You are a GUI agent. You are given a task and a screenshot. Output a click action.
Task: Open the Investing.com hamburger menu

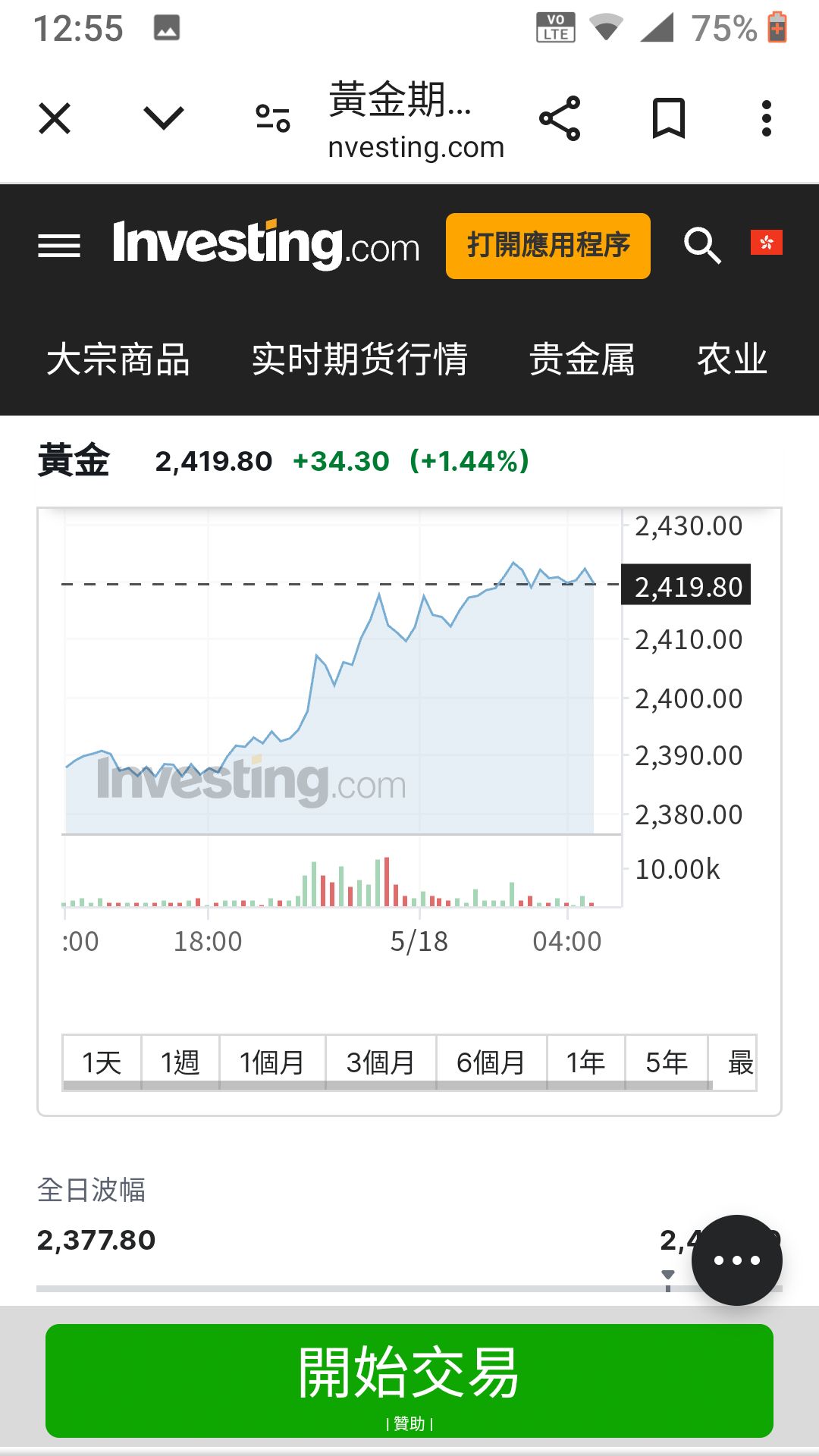59,246
